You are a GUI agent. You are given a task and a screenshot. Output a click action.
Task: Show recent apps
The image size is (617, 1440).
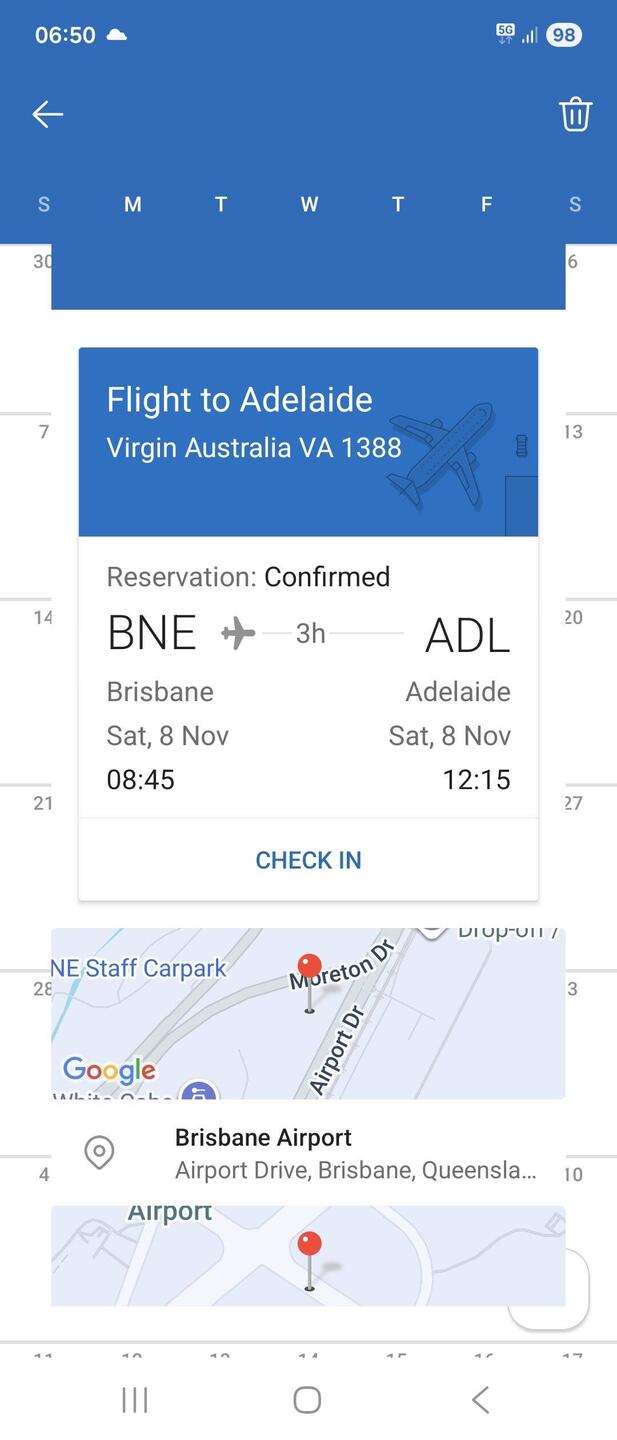[135, 1400]
